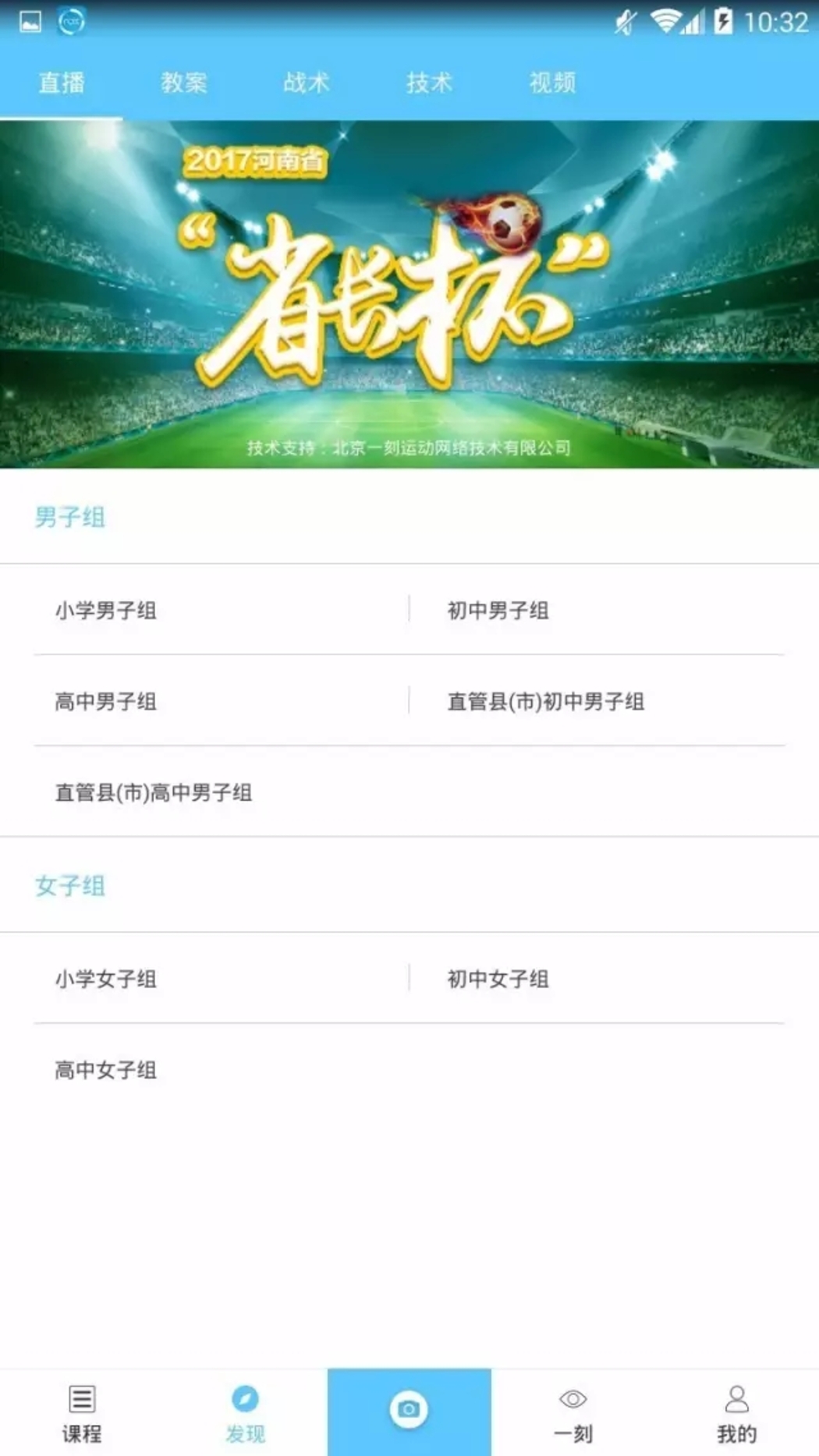This screenshot has width=819, height=1456.
Task: Select the 视频 tab
Action: coord(552,83)
